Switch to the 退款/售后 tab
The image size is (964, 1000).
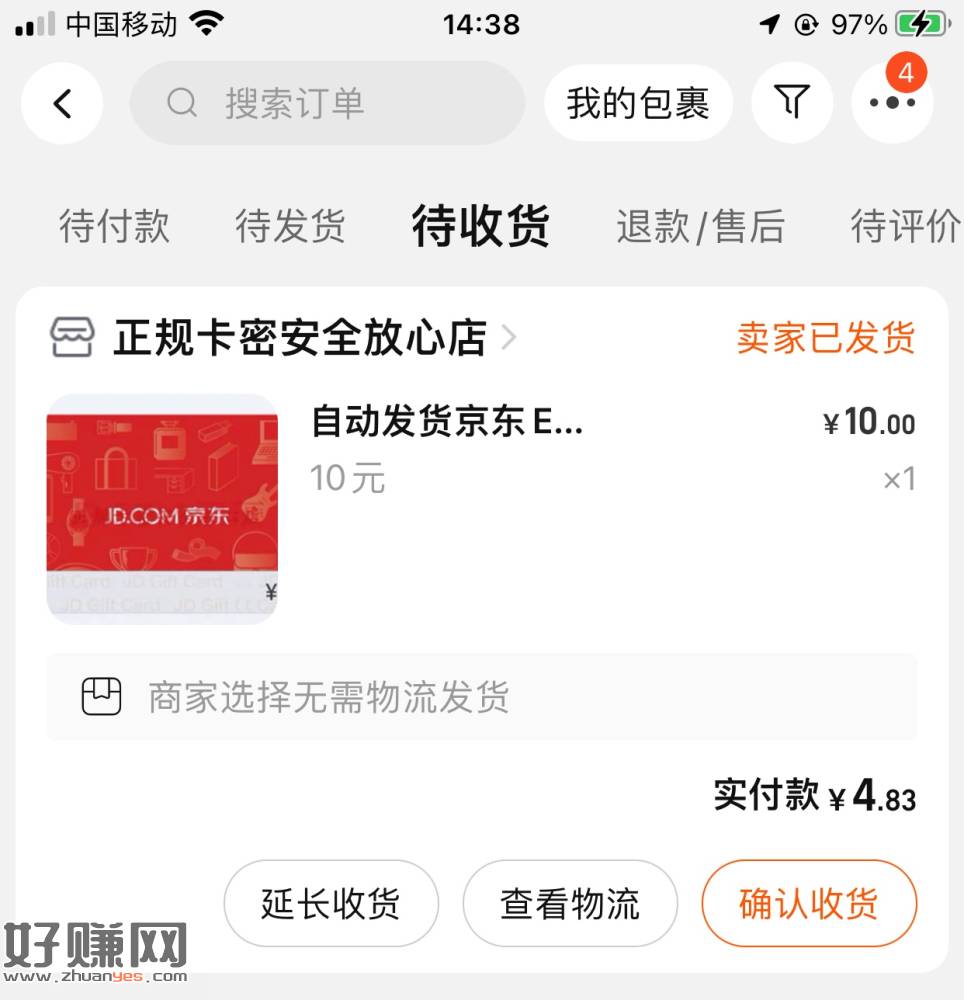(x=700, y=227)
